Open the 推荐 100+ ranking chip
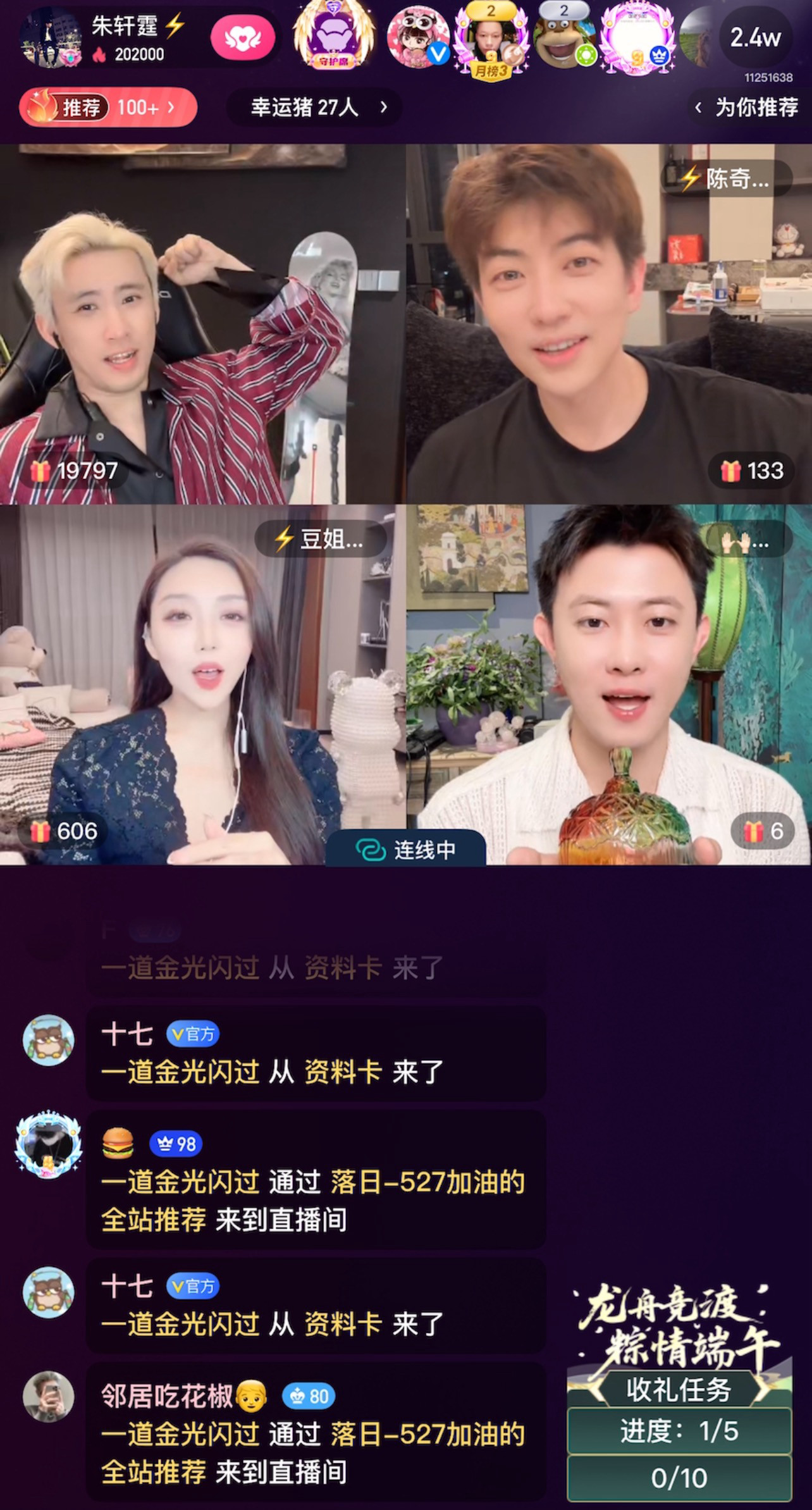The height and width of the screenshot is (1510, 812). (x=108, y=108)
